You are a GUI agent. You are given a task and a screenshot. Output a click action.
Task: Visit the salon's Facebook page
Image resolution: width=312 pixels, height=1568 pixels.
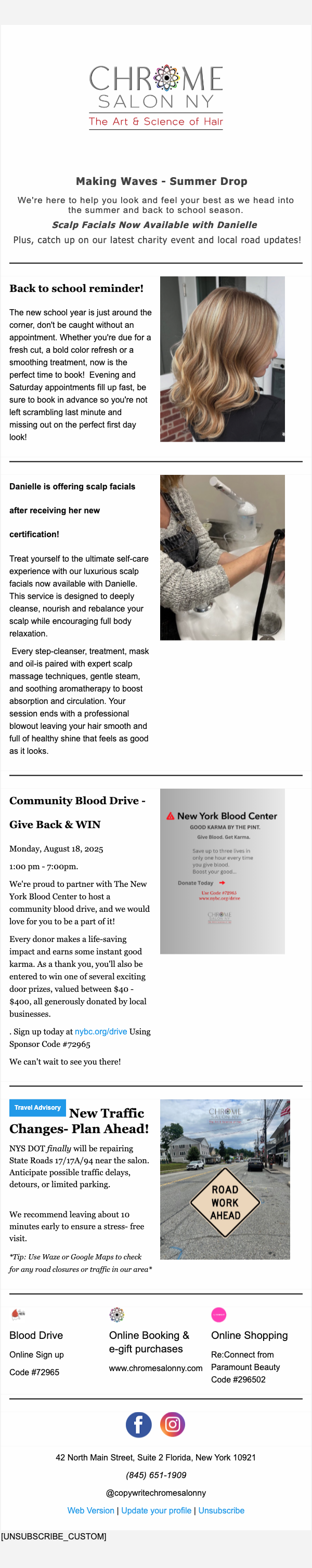139,1425
